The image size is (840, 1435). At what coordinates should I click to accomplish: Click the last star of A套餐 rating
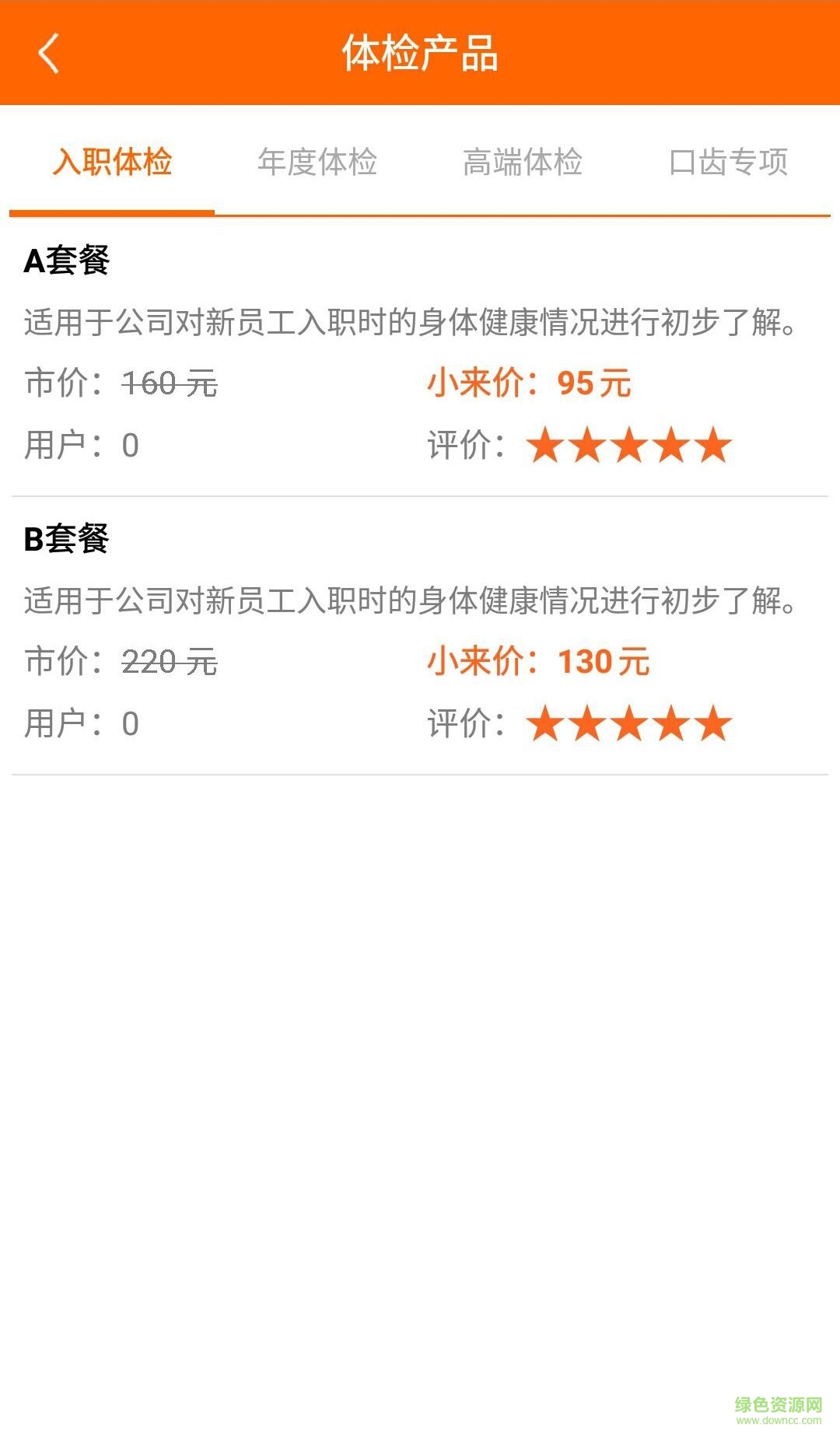(x=714, y=445)
